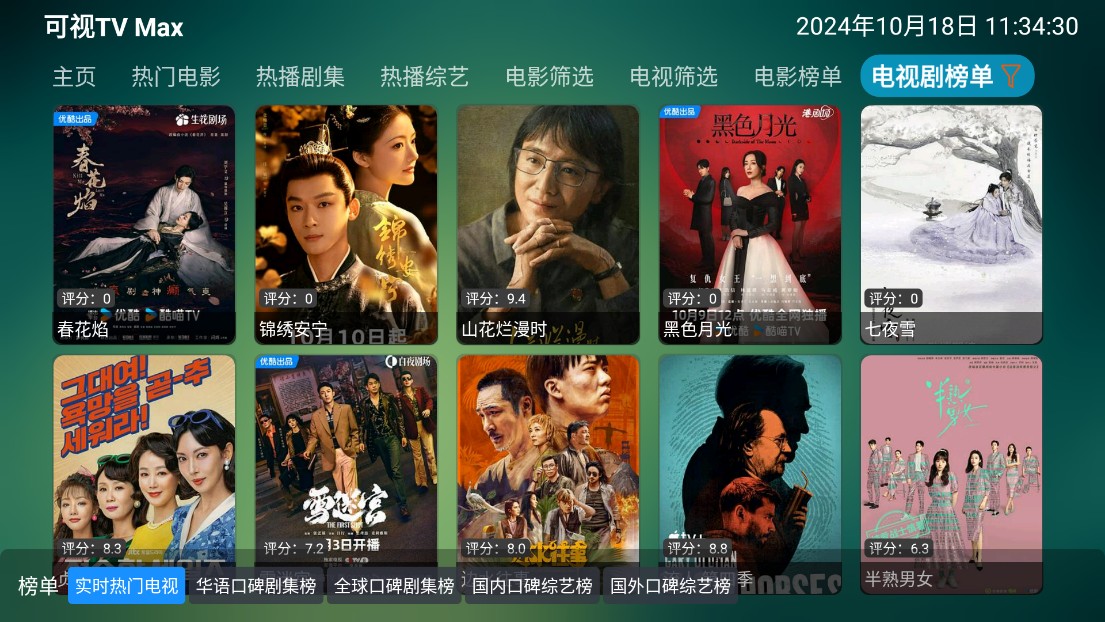Switch to 全球口碑剧集榜 ranking
Viewport: 1105px width, 622px height.
coord(394,586)
